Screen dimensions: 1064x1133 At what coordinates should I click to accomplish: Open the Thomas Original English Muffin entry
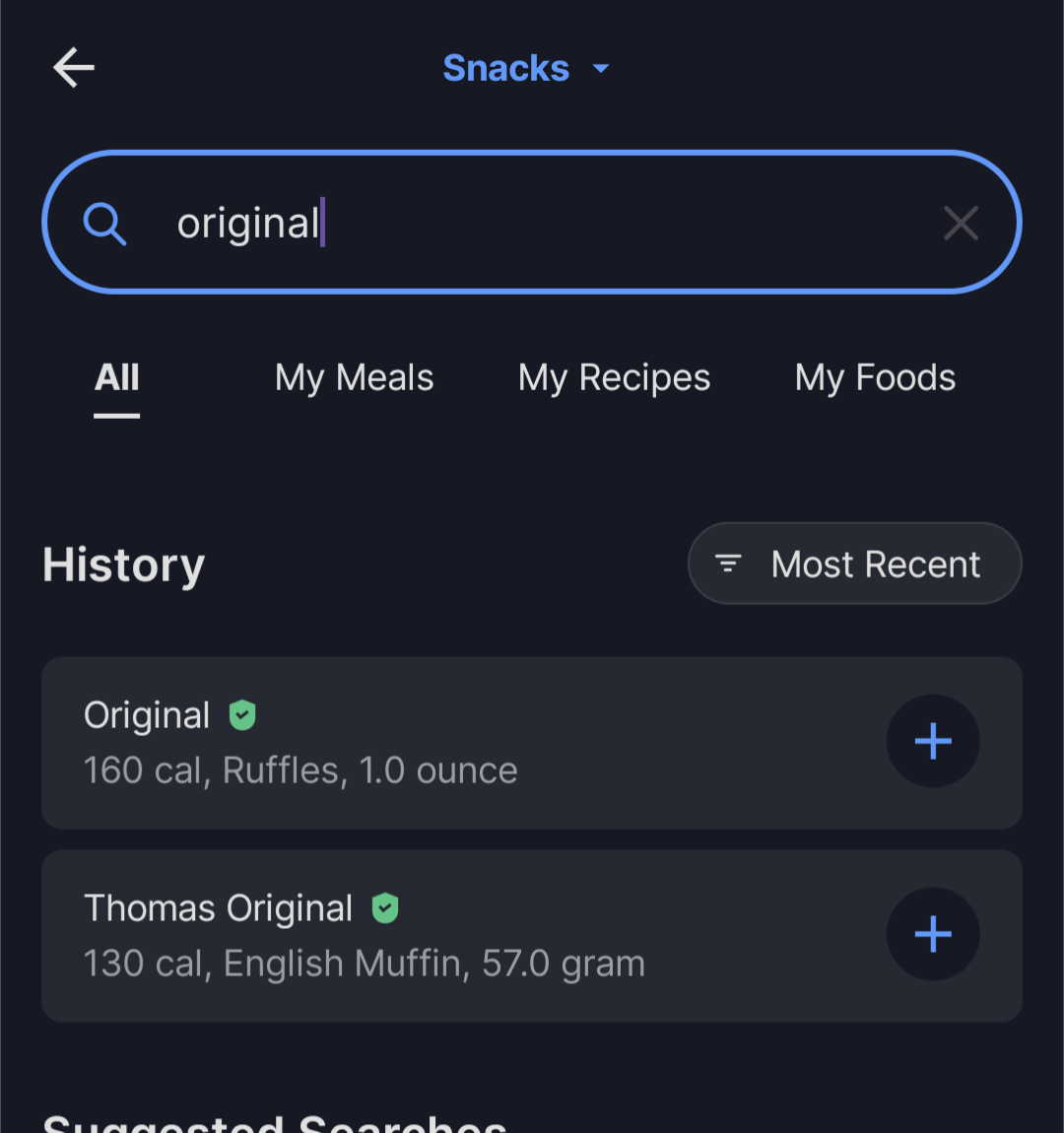(443, 936)
